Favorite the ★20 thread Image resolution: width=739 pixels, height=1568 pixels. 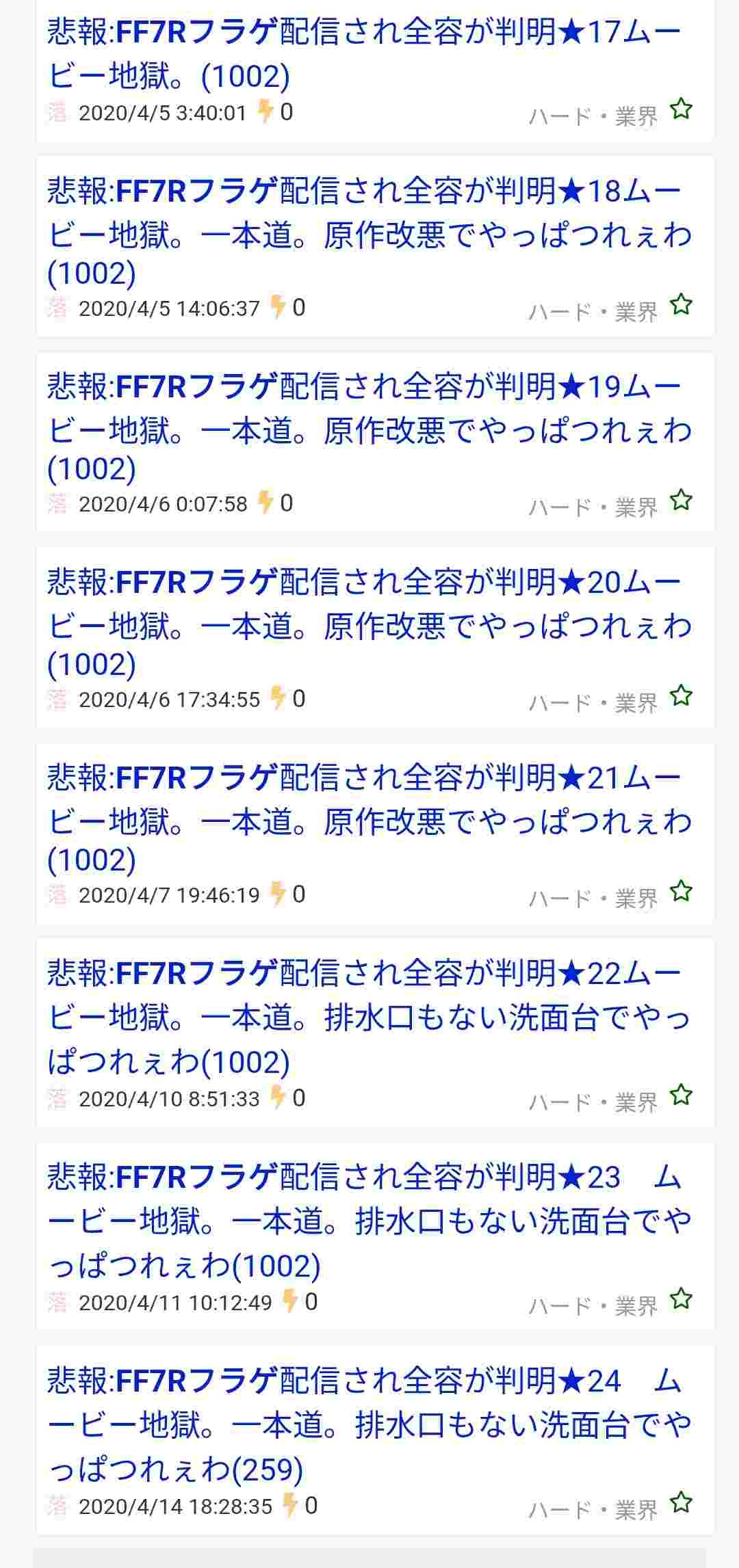point(681,696)
